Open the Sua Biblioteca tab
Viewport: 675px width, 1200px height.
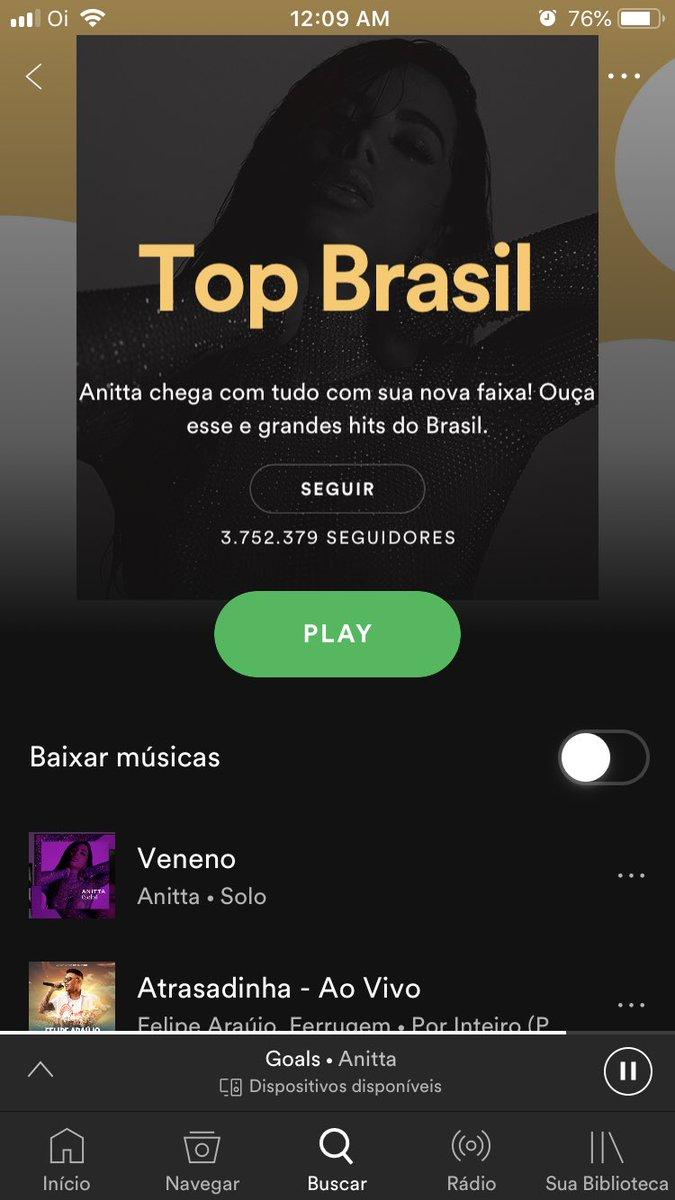[x=607, y=1159]
